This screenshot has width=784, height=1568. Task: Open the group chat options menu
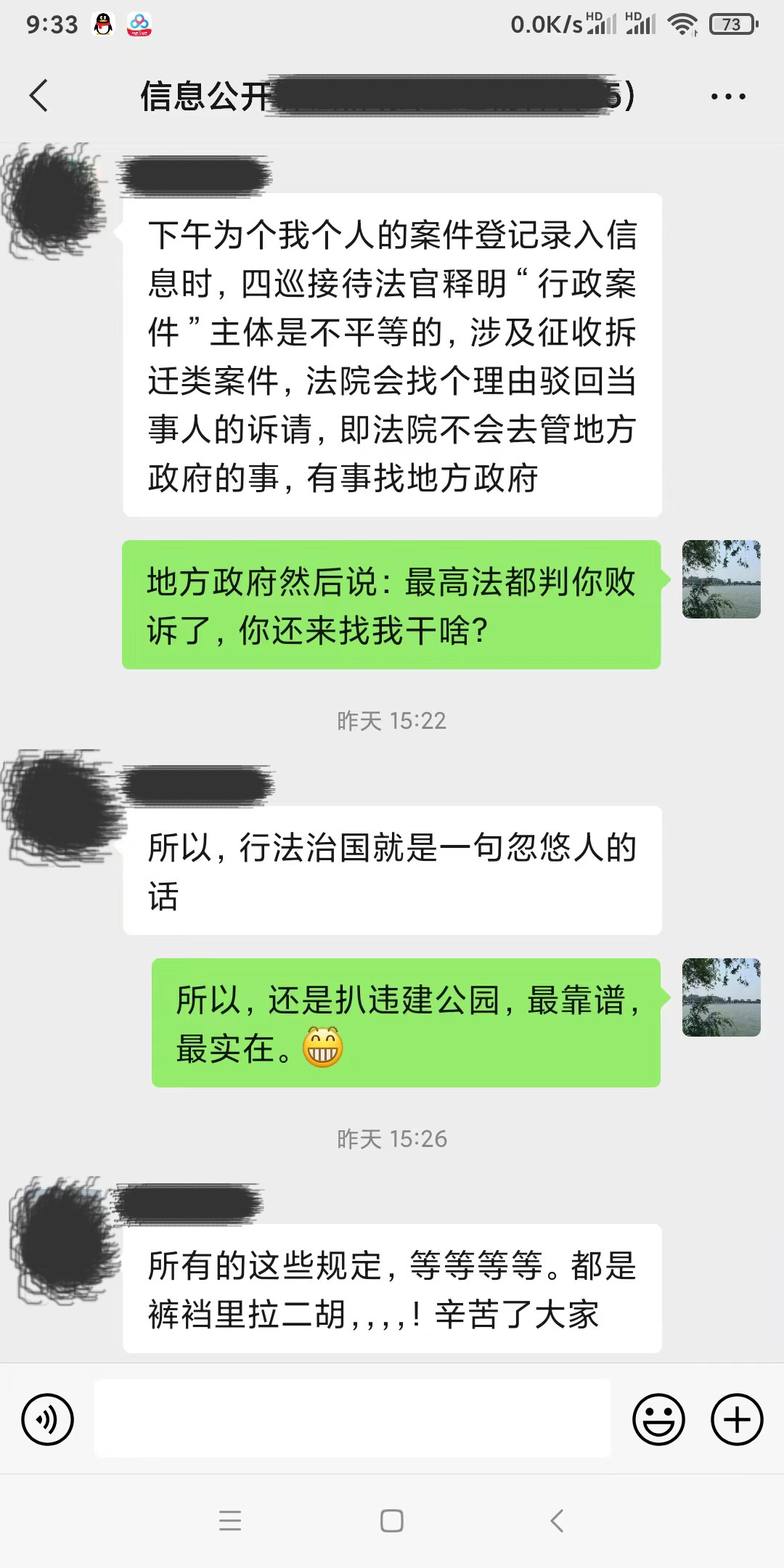[x=728, y=97]
